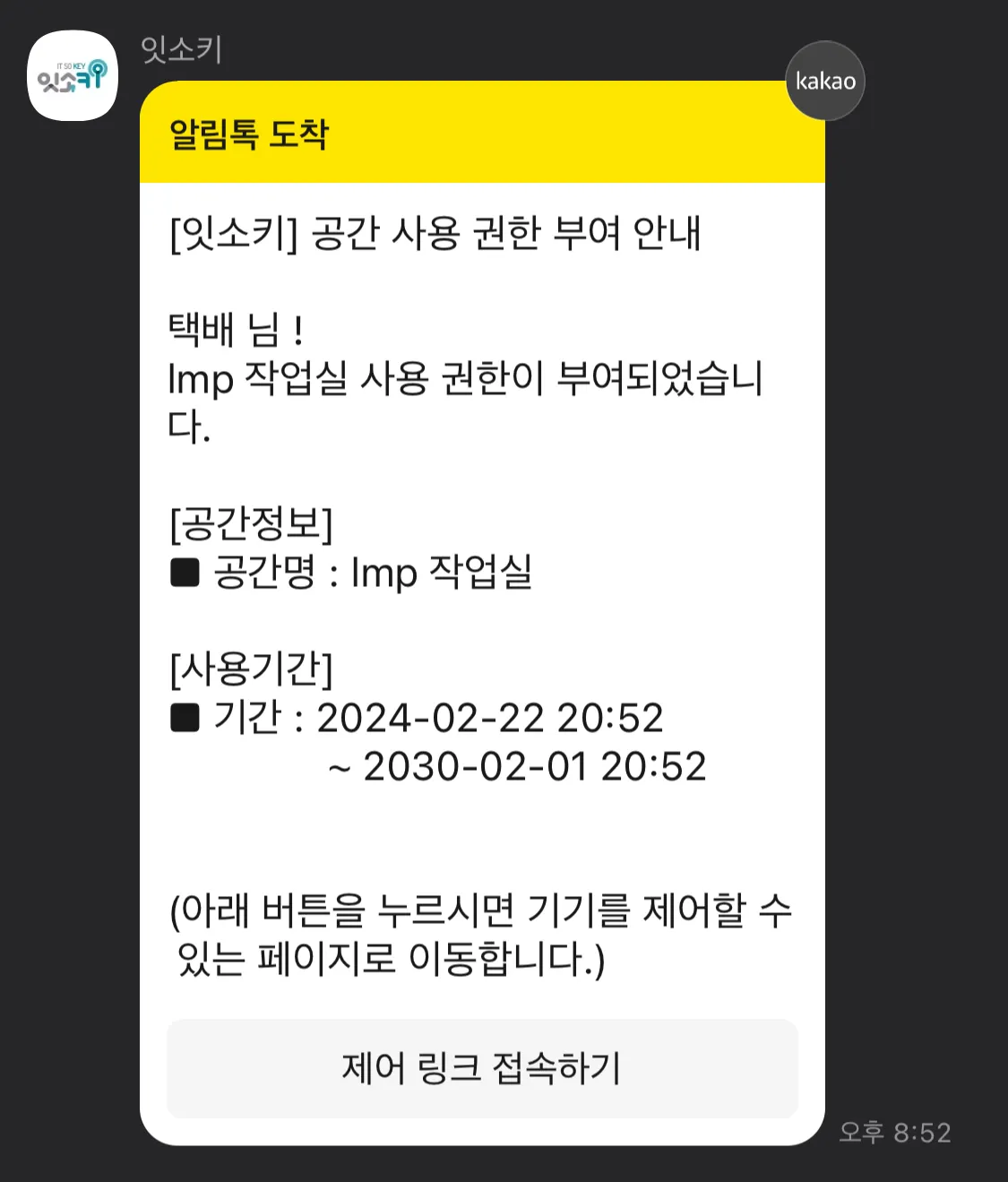Open the 잇소키 sender profile picture
Viewport: 1008px width, 1182px height.
click(73, 76)
